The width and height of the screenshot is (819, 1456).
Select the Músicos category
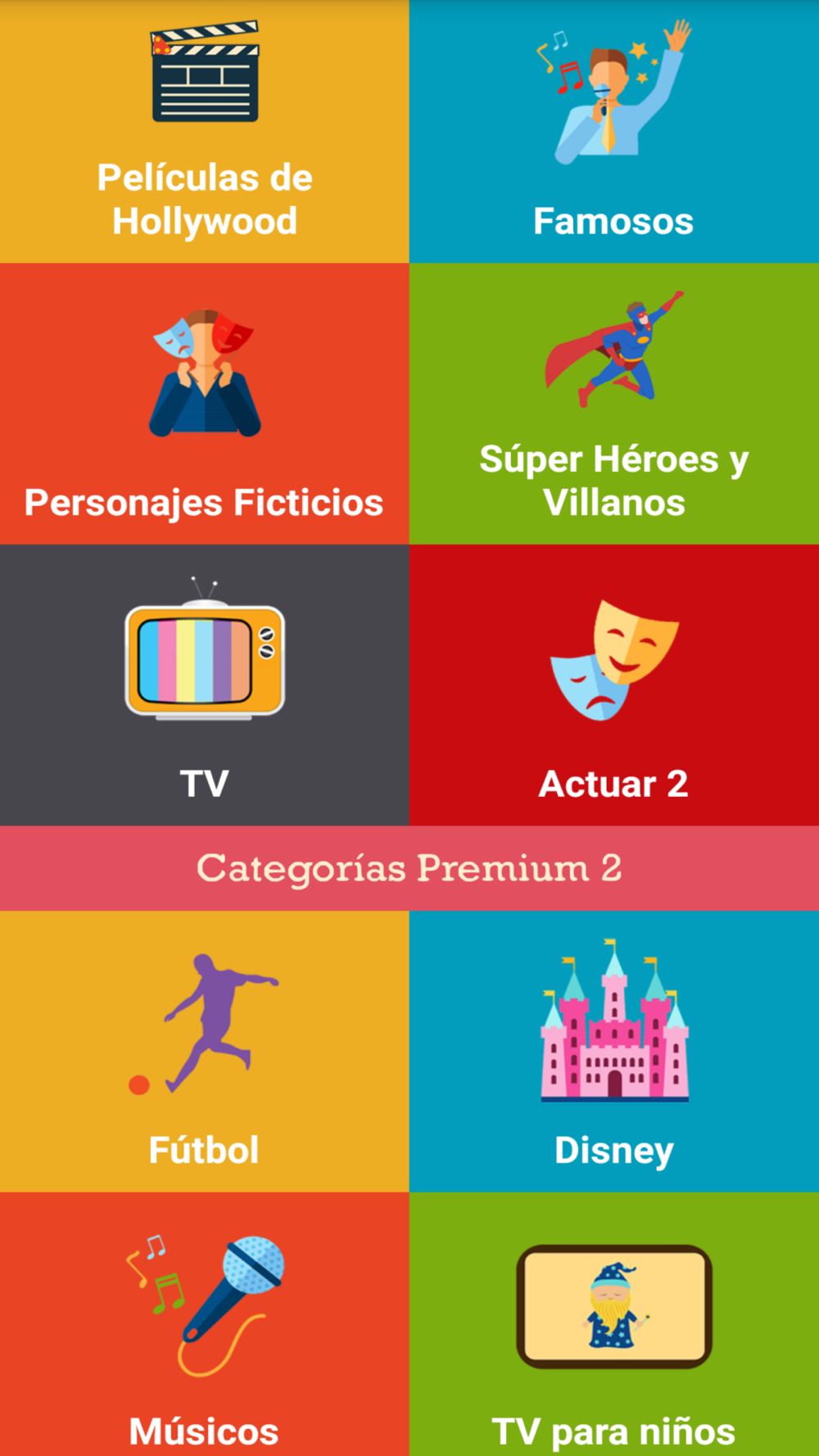(x=204, y=1324)
